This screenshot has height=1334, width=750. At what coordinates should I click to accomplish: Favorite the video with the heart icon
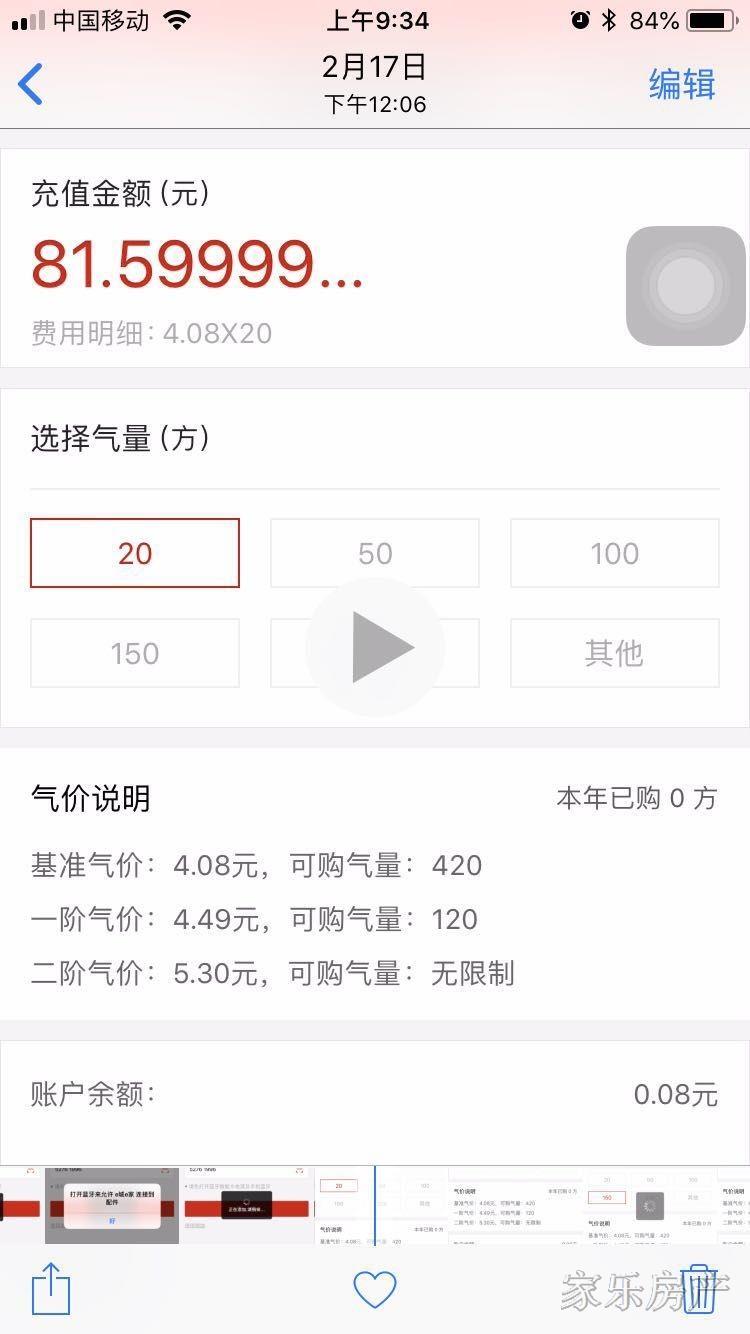[375, 1290]
